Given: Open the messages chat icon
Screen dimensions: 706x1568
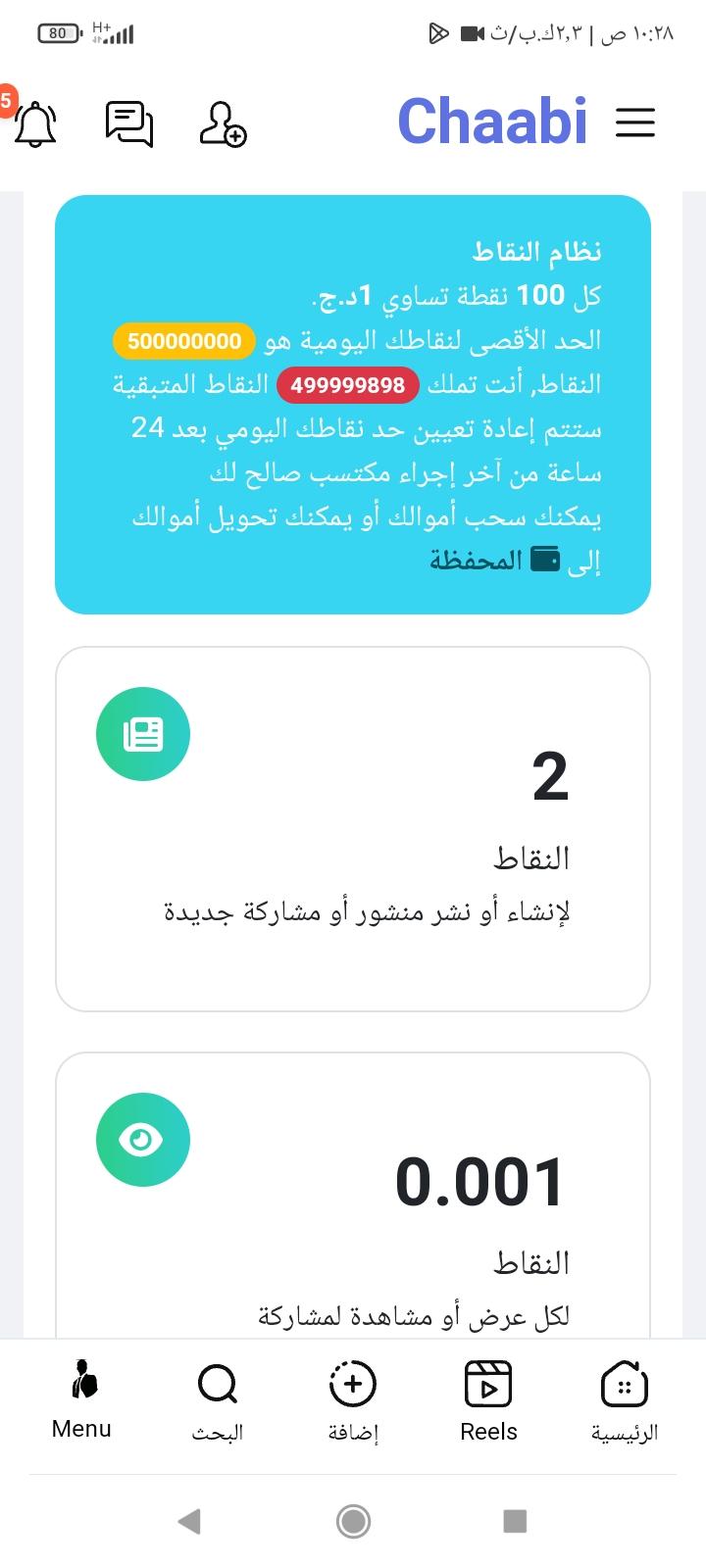Looking at the screenshot, I should (128, 123).
